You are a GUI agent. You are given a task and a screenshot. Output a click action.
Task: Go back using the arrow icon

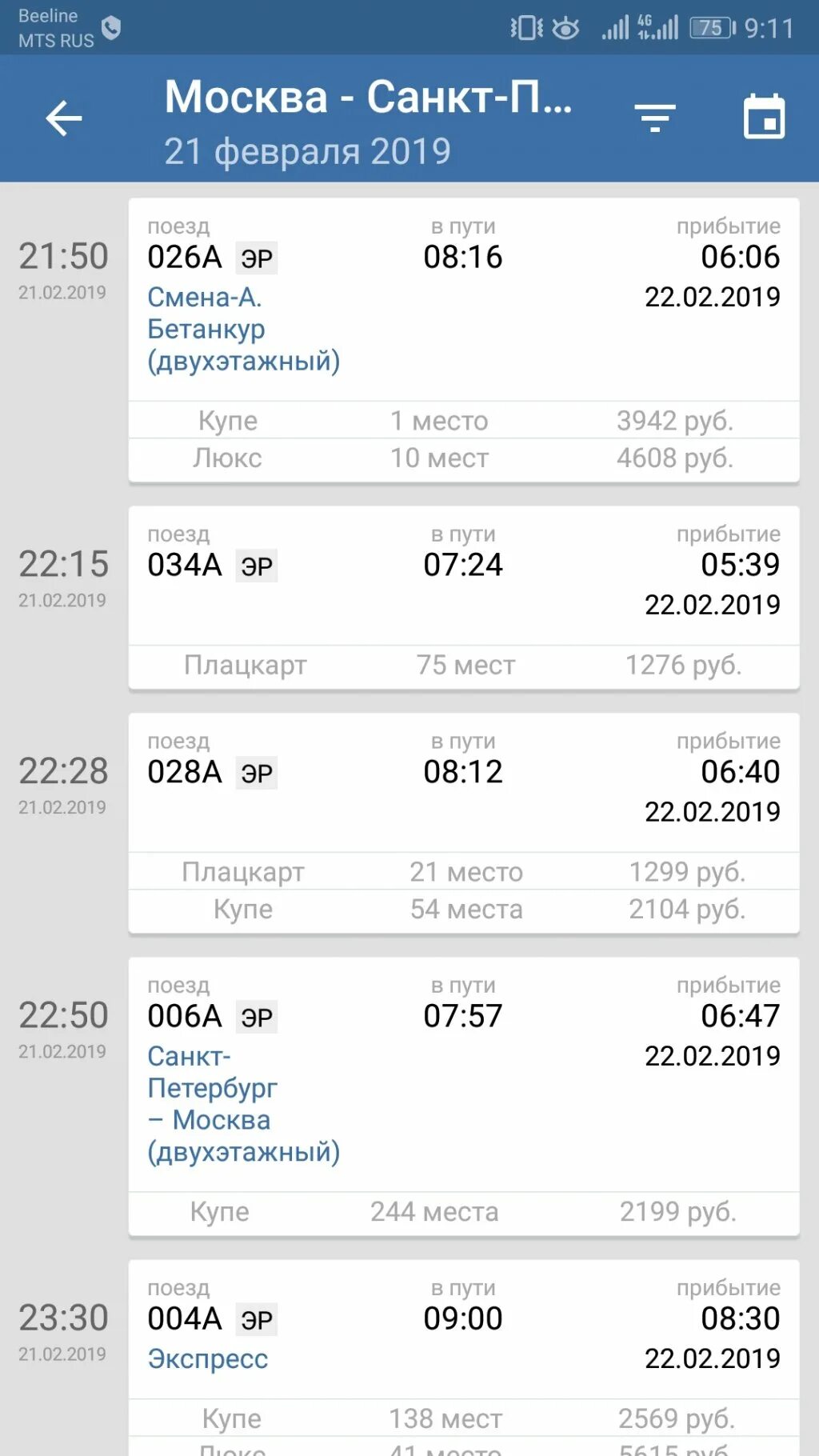[64, 119]
